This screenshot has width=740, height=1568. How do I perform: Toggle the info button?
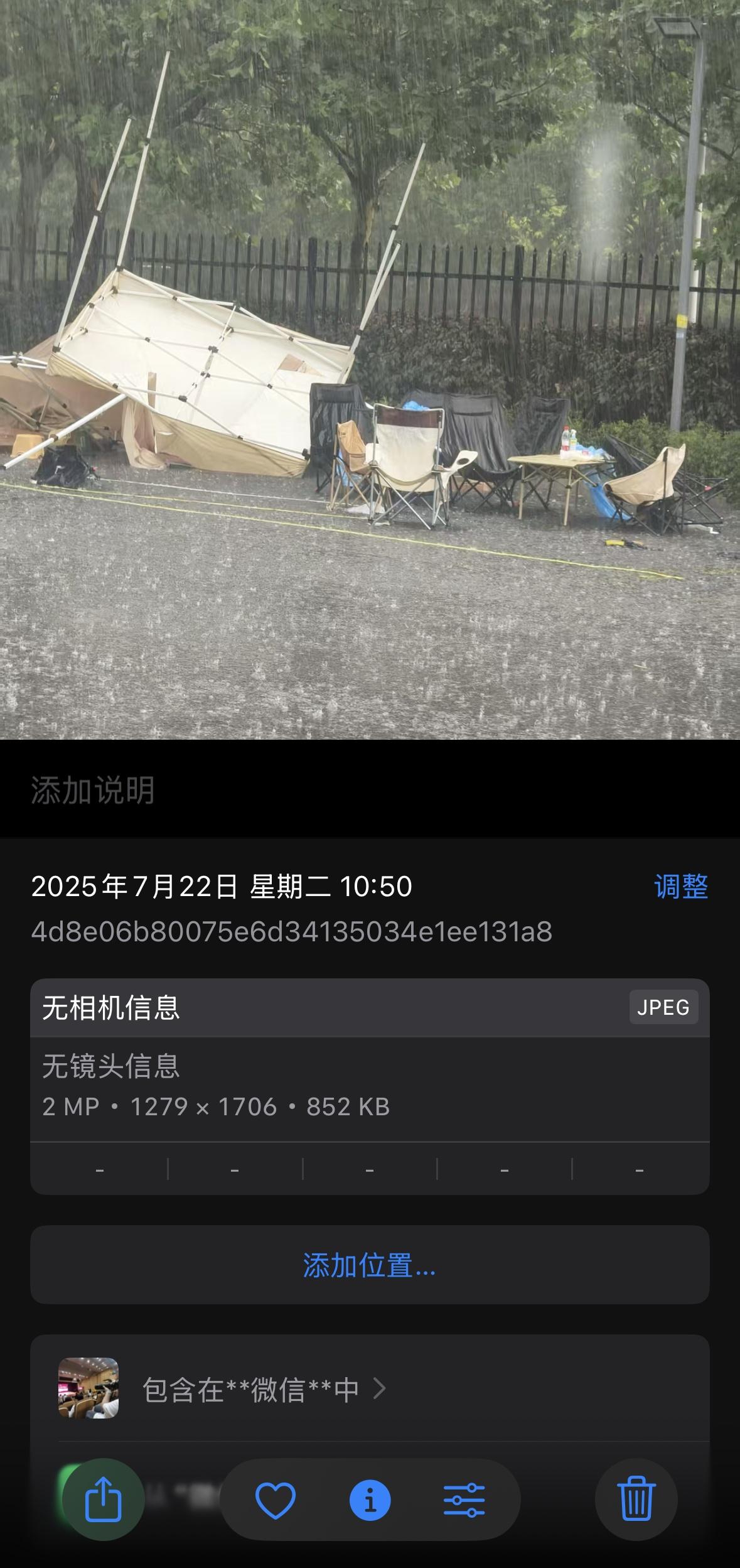(370, 1500)
